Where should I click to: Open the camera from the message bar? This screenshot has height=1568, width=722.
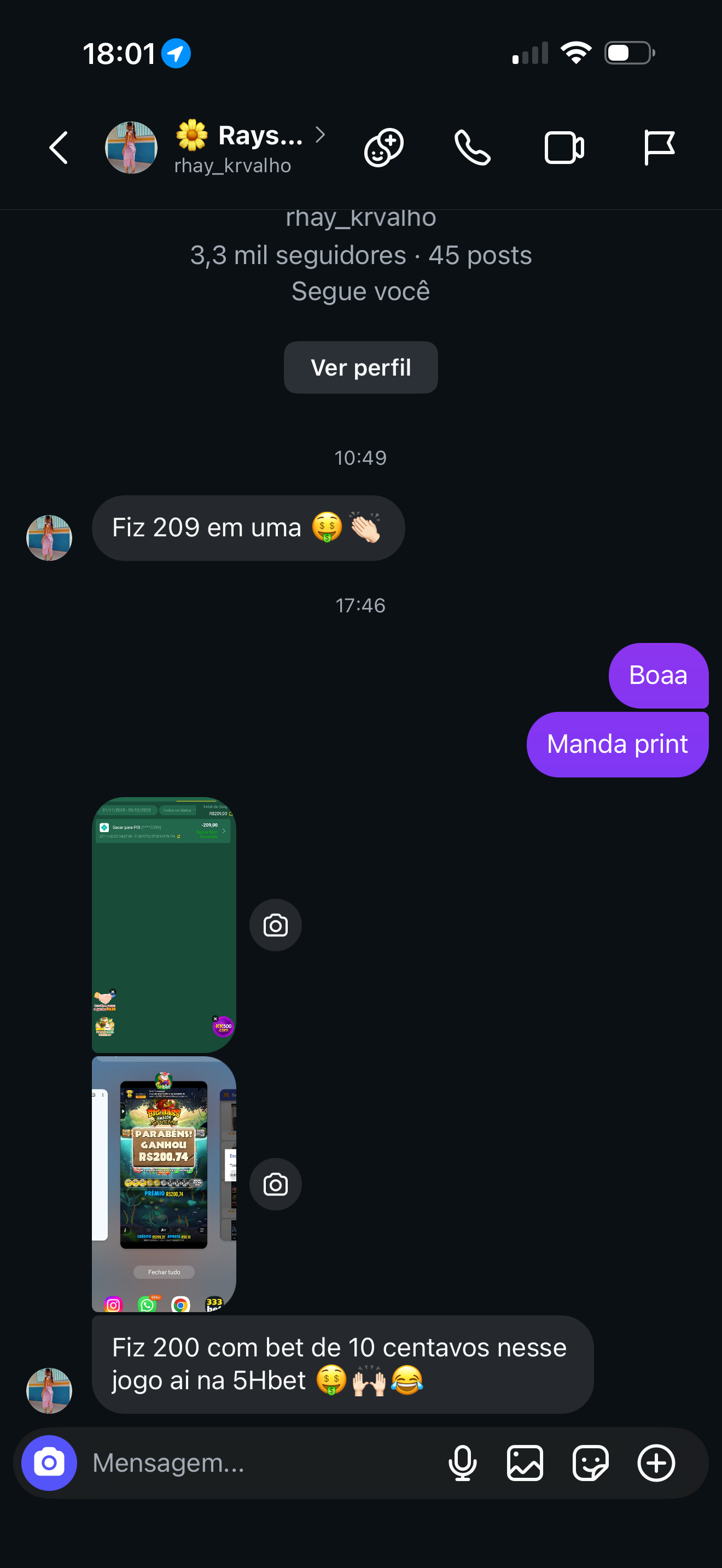49,1462
